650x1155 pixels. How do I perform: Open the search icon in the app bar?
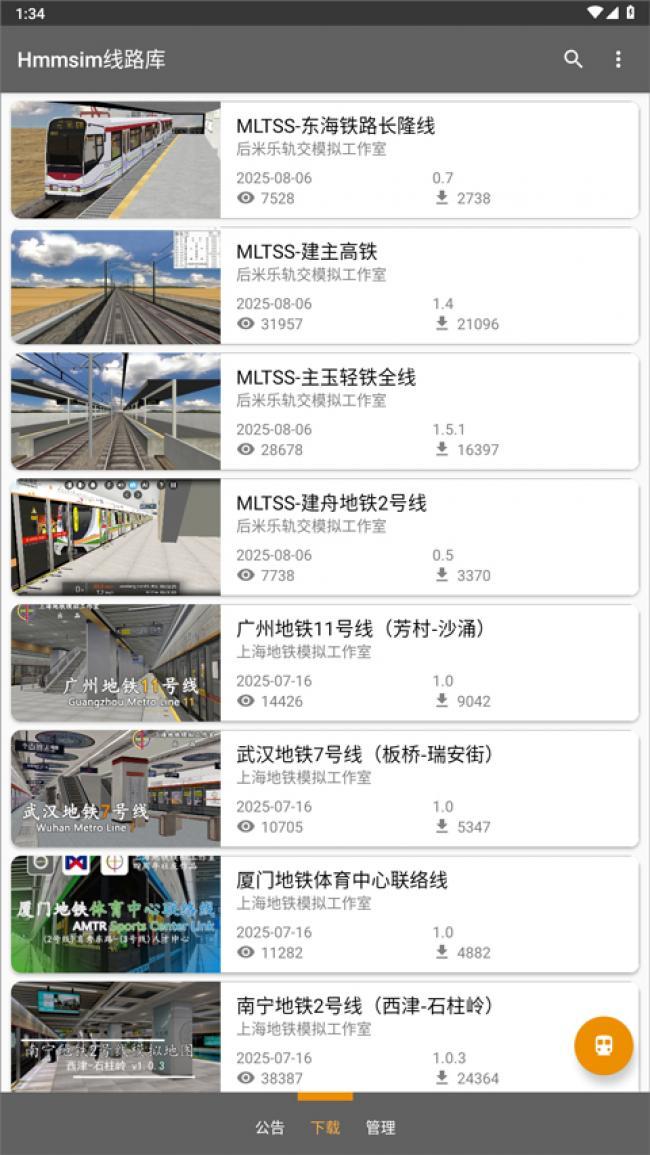coord(573,59)
